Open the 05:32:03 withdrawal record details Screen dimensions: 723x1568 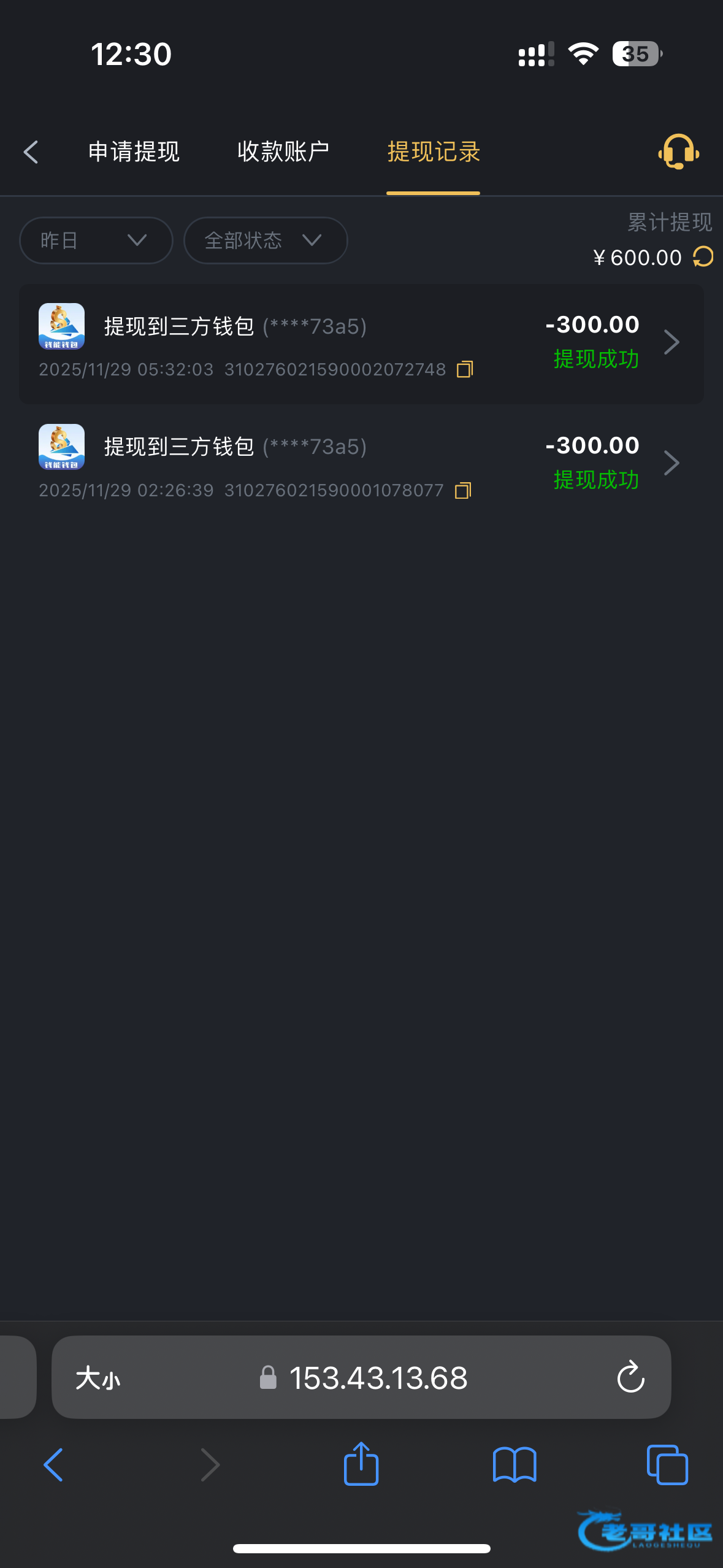click(x=671, y=342)
